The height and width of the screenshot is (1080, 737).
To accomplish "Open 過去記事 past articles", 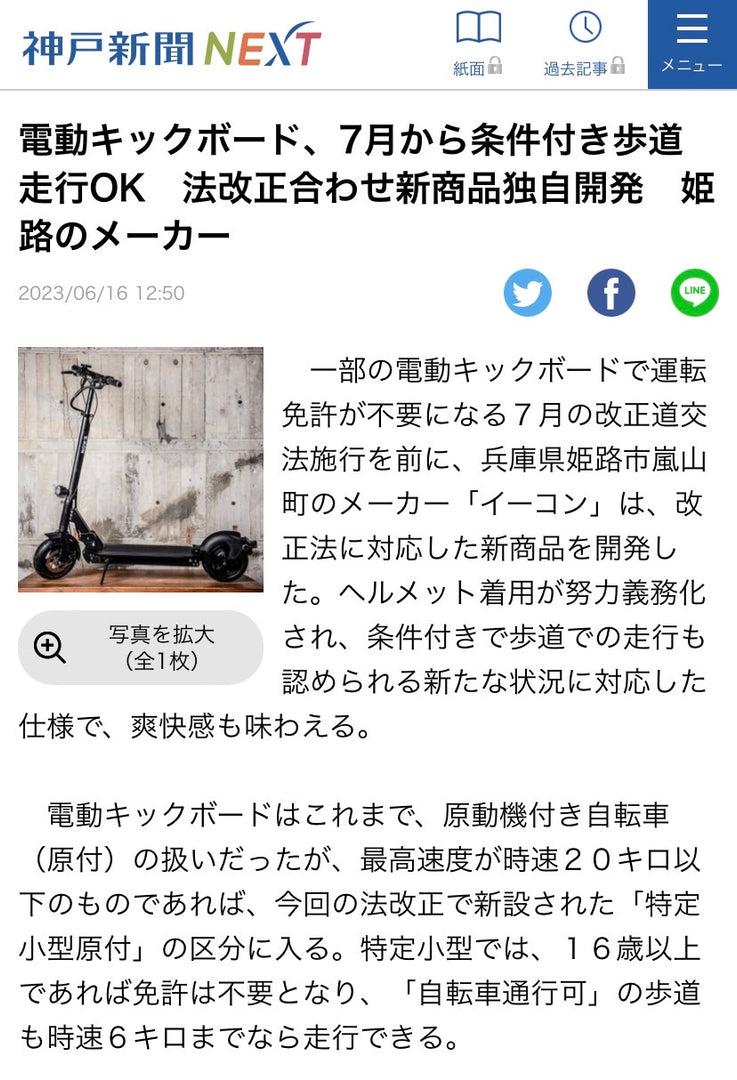I will (x=585, y=44).
